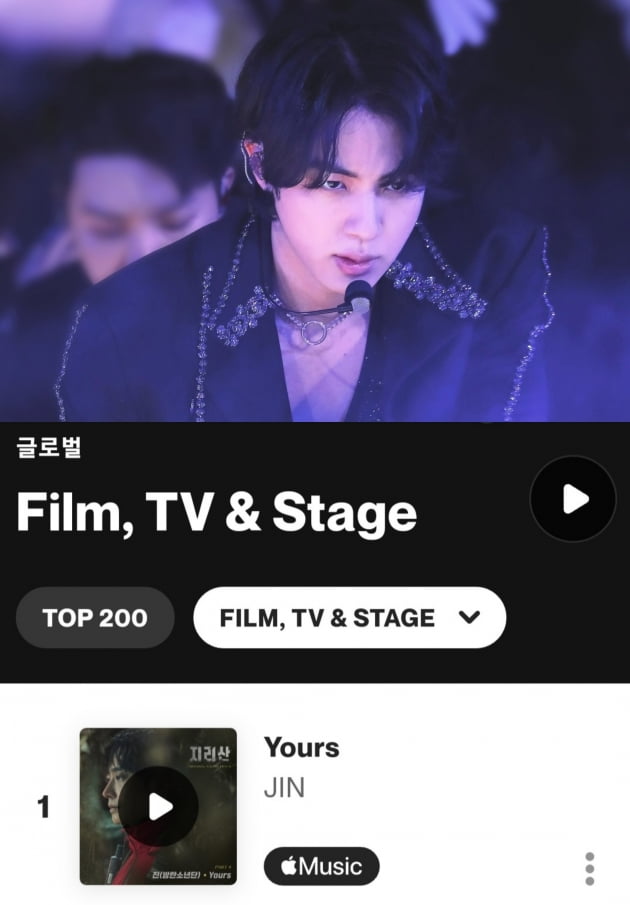Open Yours in Apple Music

tap(322, 866)
